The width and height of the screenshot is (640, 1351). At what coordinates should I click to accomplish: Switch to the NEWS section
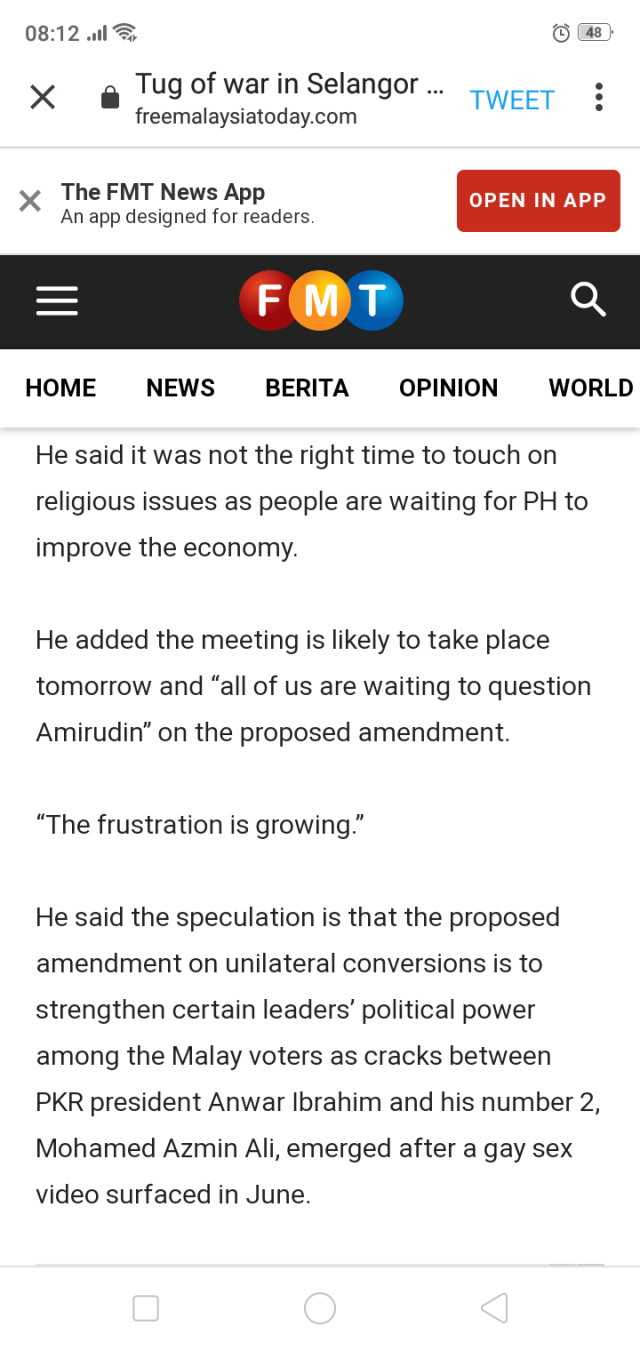[180, 388]
